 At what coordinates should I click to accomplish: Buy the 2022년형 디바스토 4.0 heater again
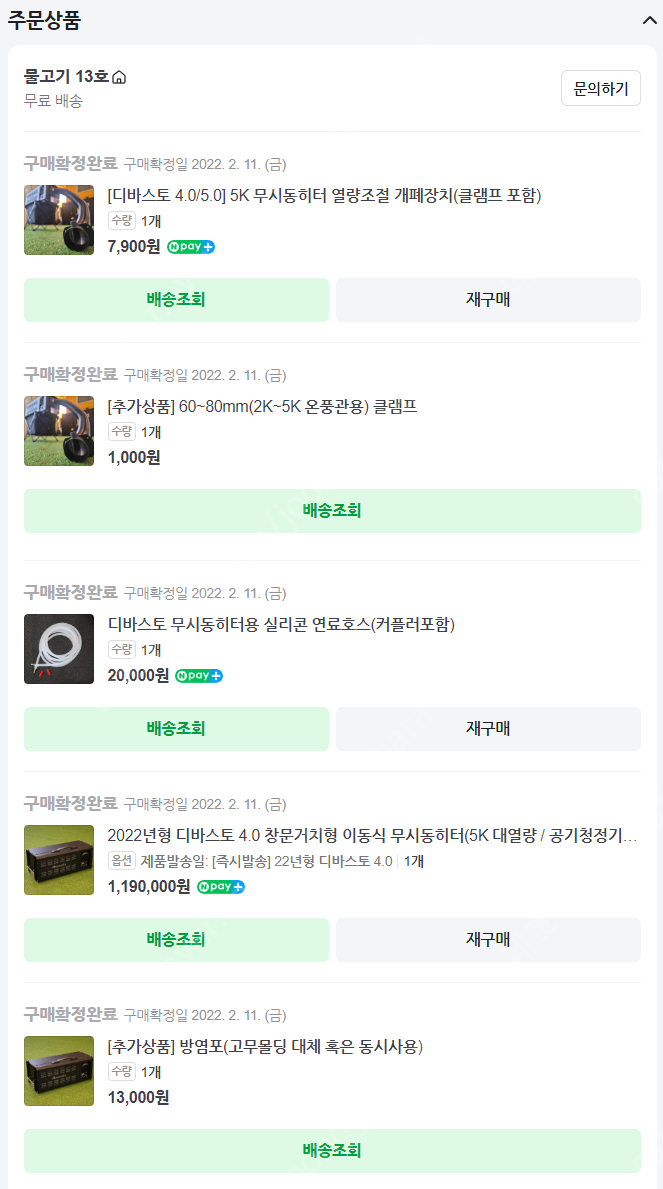pyautogui.click(x=488, y=940)
